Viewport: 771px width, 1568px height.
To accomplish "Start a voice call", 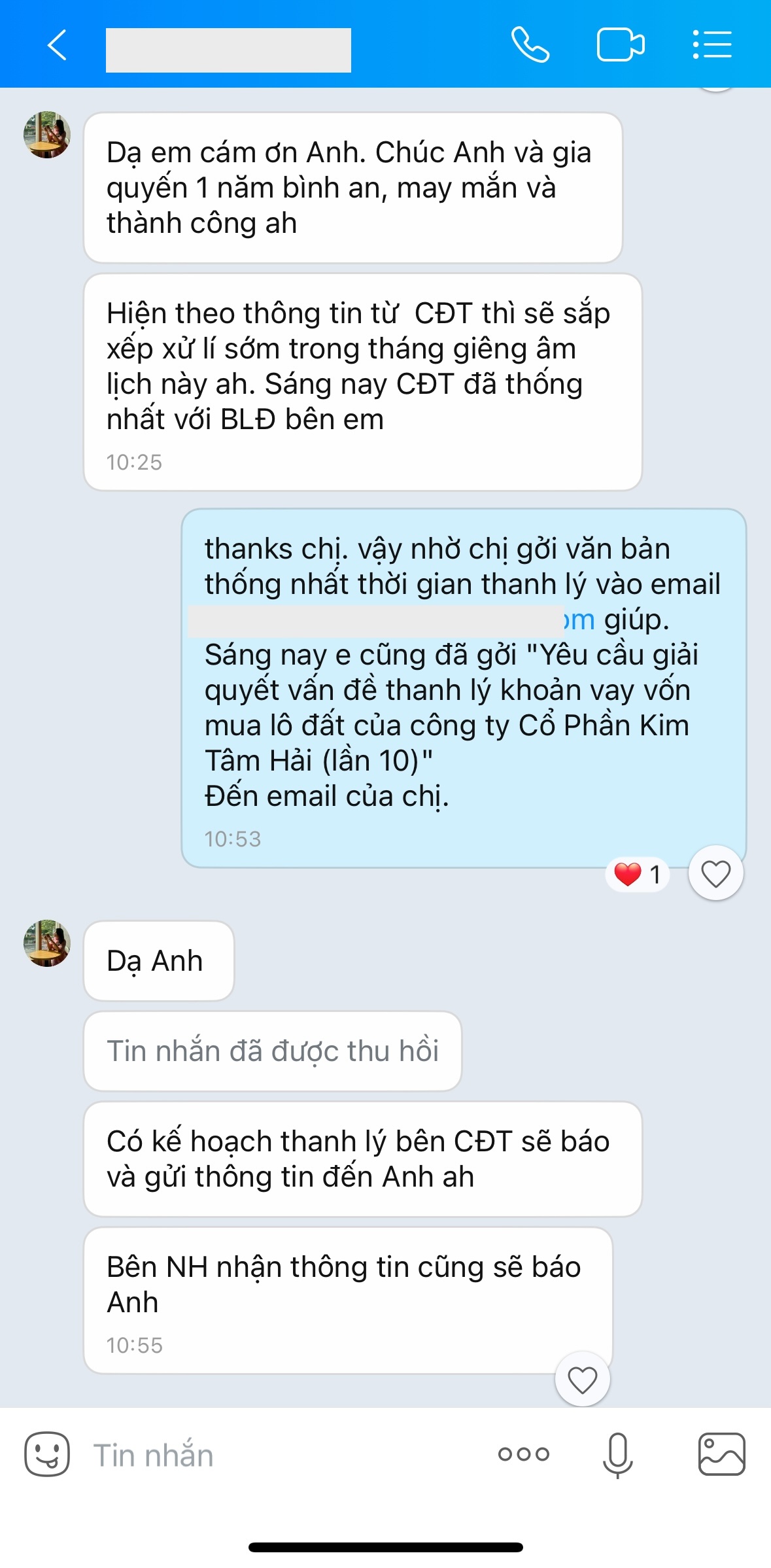I will 530,45.
